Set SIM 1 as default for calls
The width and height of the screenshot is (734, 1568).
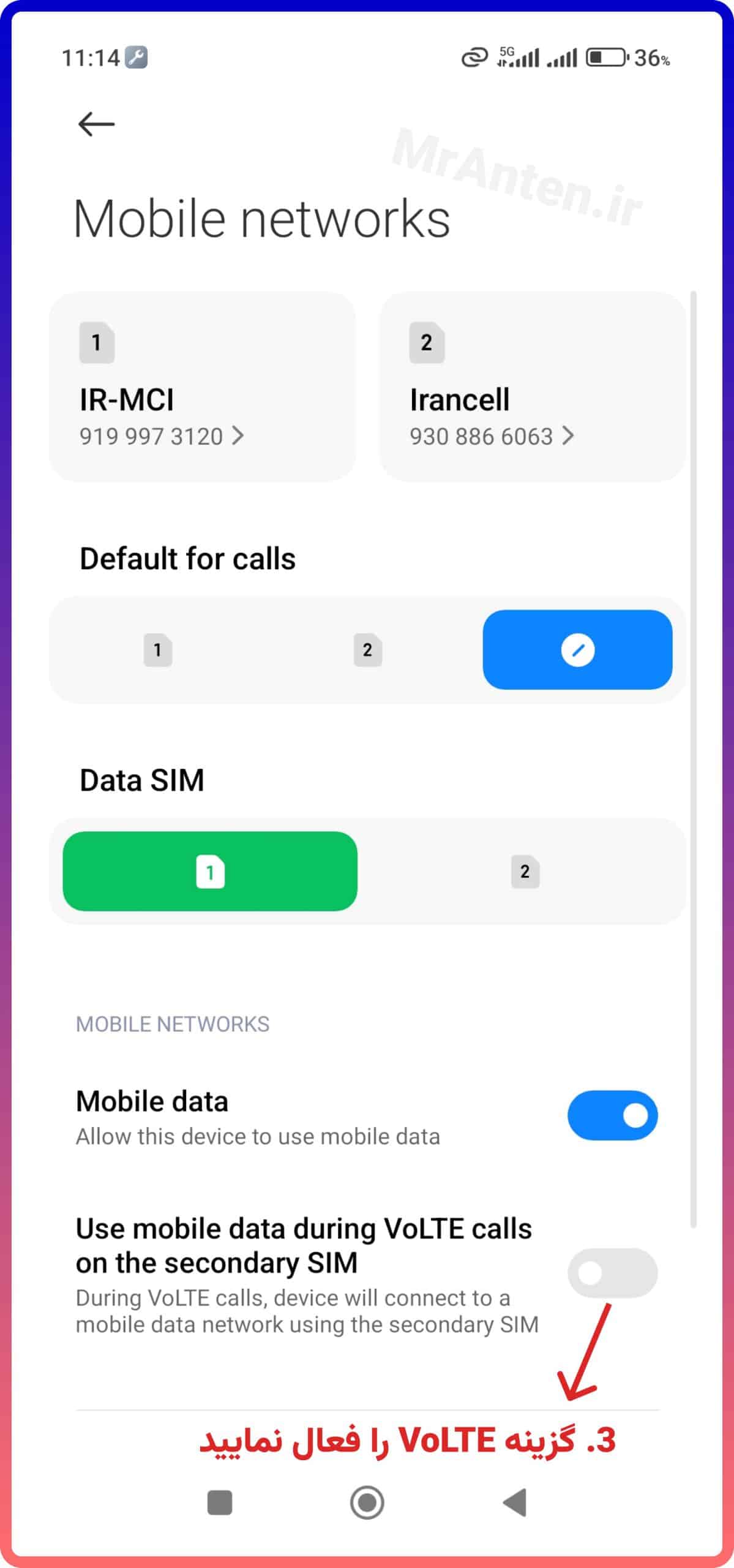pyautogui.click(x=158, y=650)
